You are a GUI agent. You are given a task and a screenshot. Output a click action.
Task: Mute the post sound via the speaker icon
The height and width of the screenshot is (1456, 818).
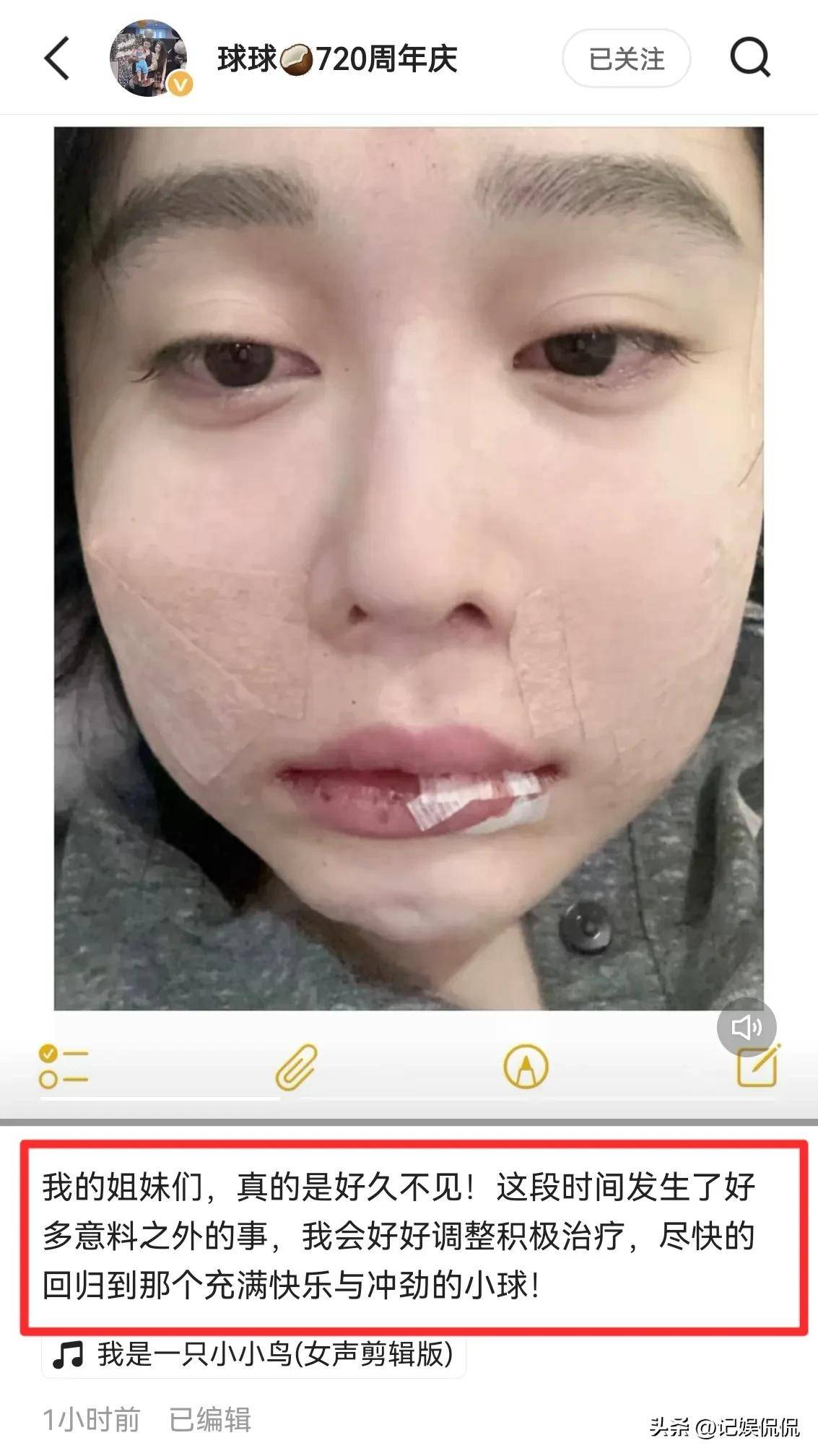tap(746, 1027)
